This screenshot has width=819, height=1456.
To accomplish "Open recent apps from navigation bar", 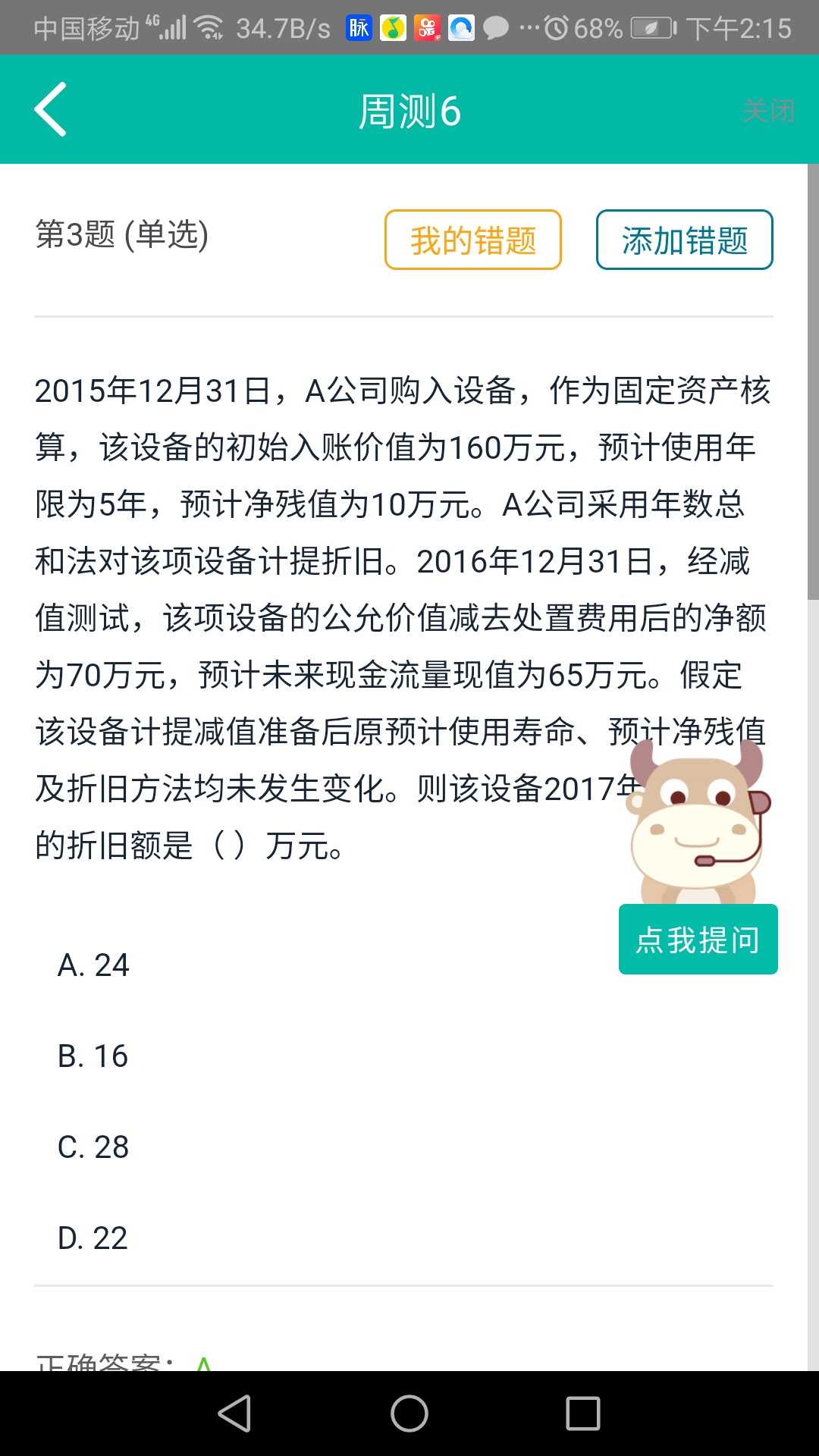I will pyautogui.click(x=583, y=1414).
